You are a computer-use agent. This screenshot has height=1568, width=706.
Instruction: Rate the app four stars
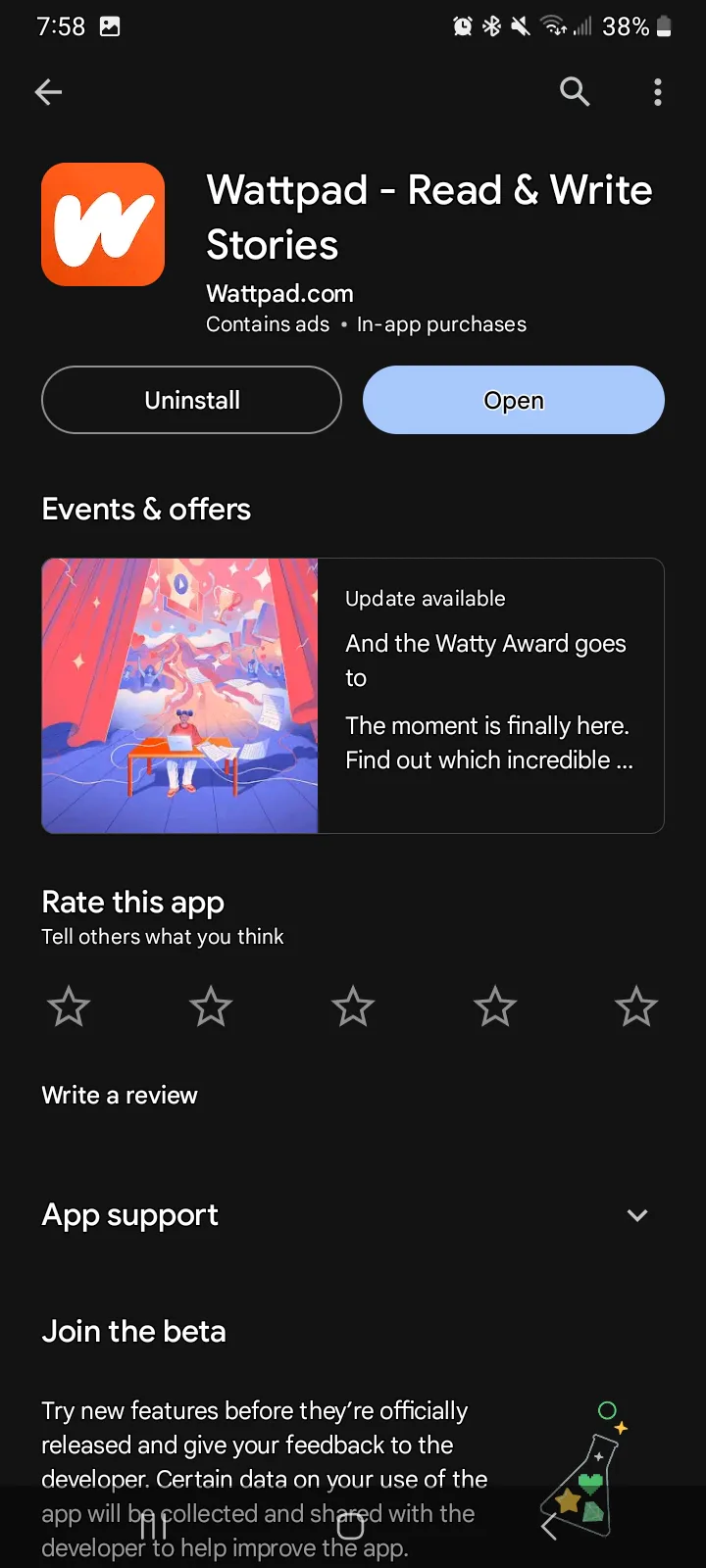click(495, 1006)
